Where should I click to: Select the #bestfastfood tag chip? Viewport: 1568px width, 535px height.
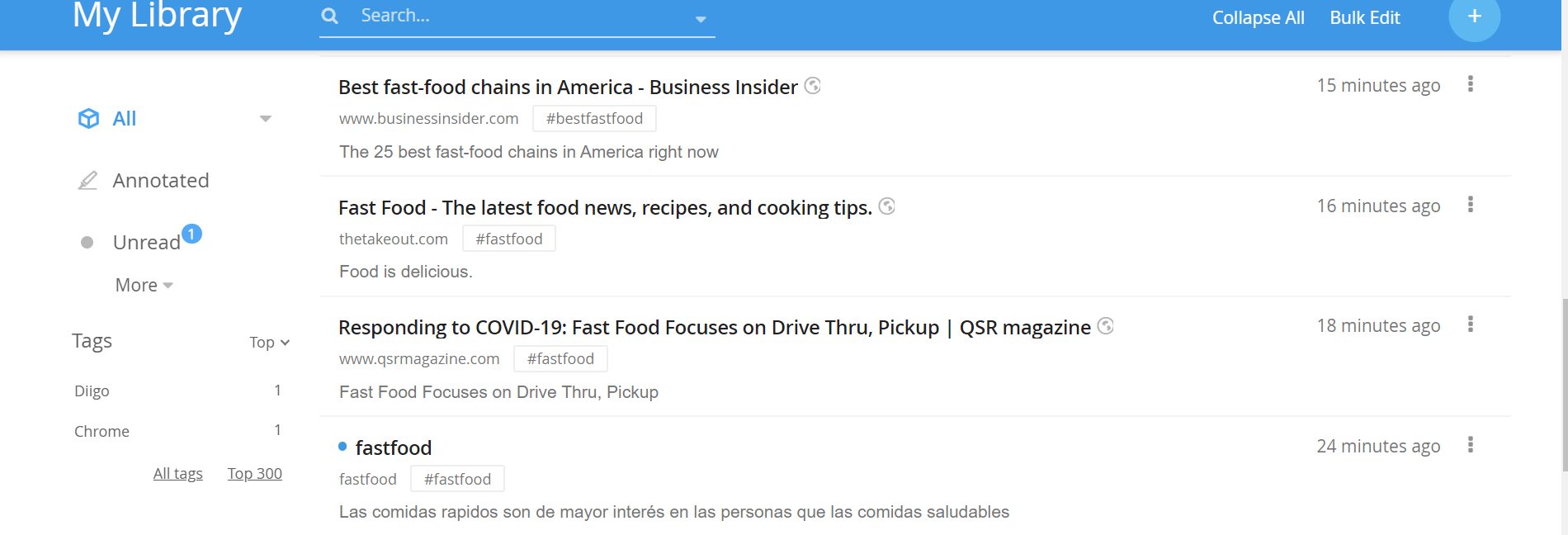[x=593, y=118]
